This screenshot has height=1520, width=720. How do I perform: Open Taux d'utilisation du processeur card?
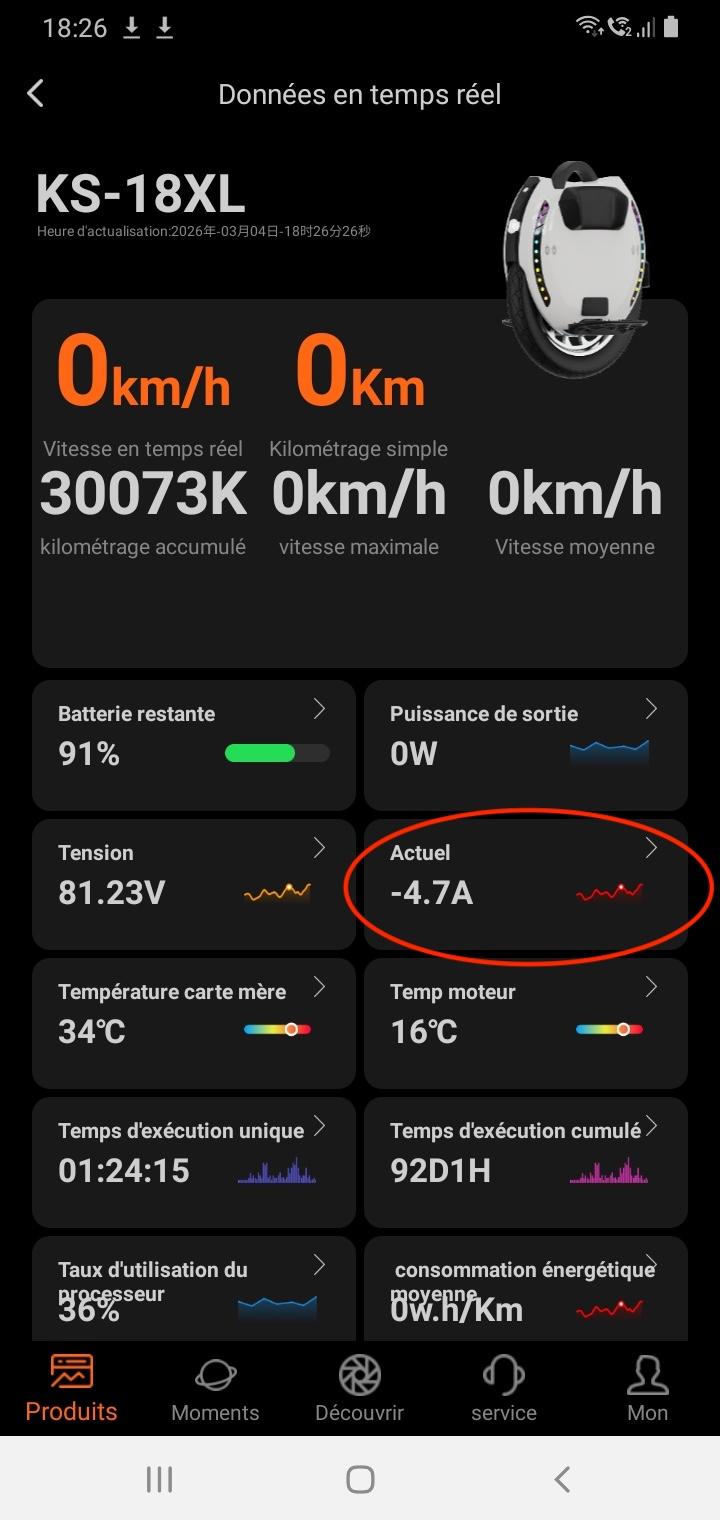tap(193, 1290)
